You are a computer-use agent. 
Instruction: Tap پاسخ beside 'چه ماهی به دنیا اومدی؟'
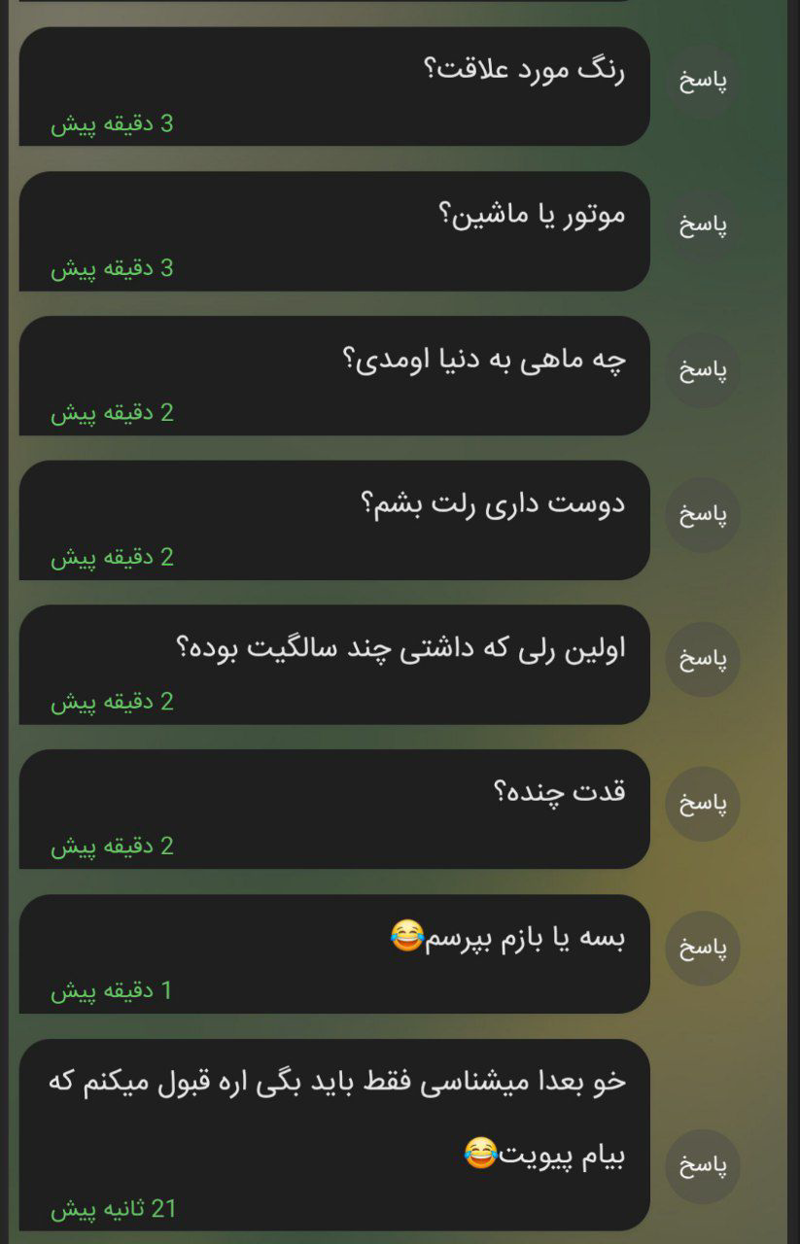point(703,370)
